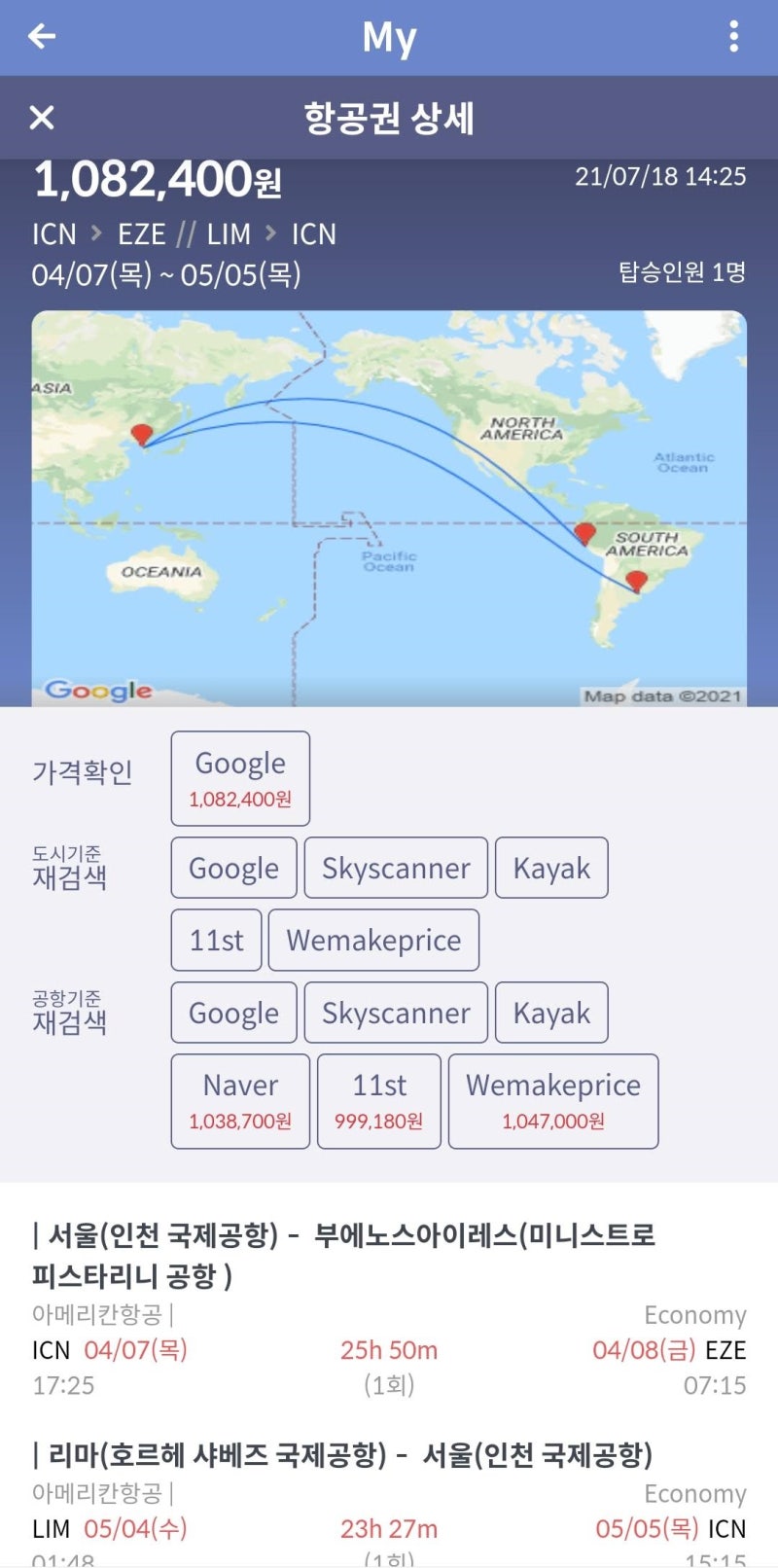Re-search by airport on Google
The width and height of the screenshot is (778, 1568).
point(233,1013)
